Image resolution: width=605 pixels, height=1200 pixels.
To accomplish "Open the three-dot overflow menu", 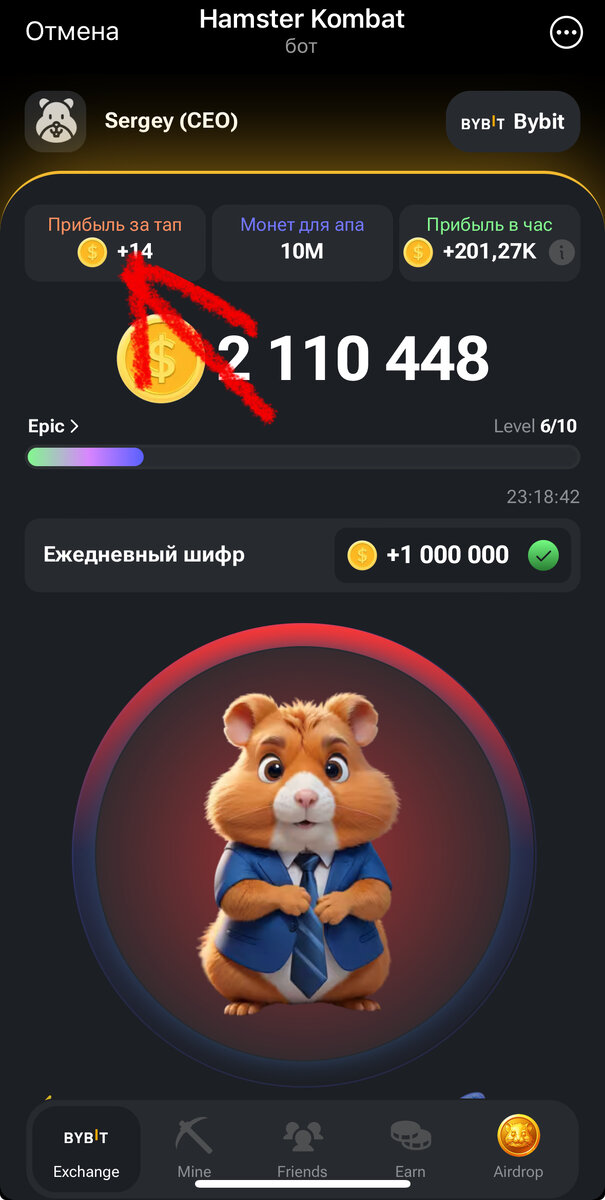I will coord(566,33).
